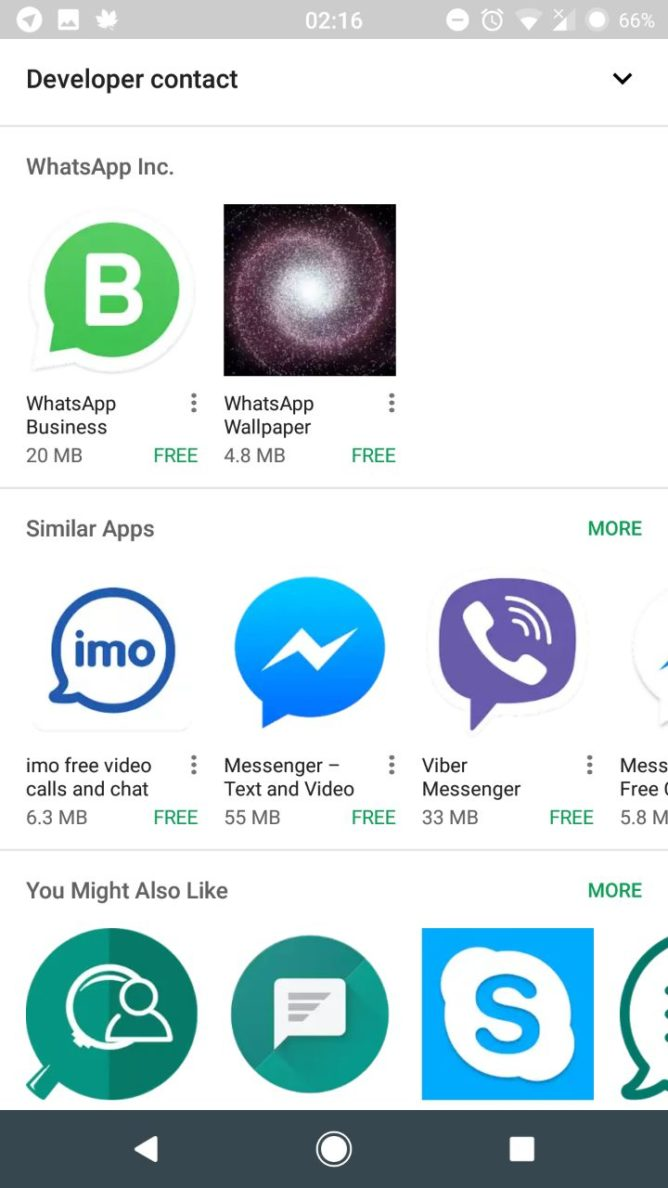This screenshot has width=668, height=1188.
Task: Show more Similar Apps
Action: [x=614, y=528]
